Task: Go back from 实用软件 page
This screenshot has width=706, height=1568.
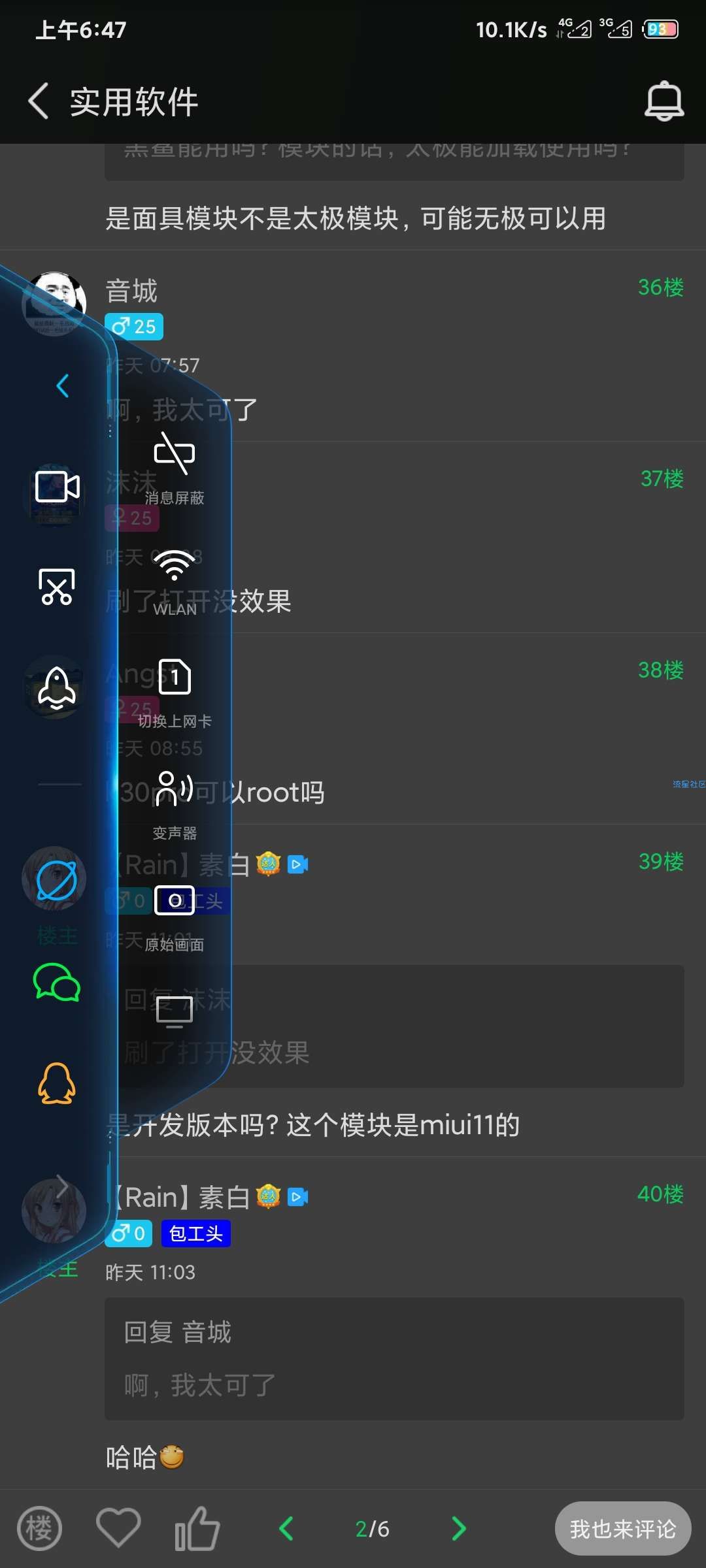Action: 39,101
